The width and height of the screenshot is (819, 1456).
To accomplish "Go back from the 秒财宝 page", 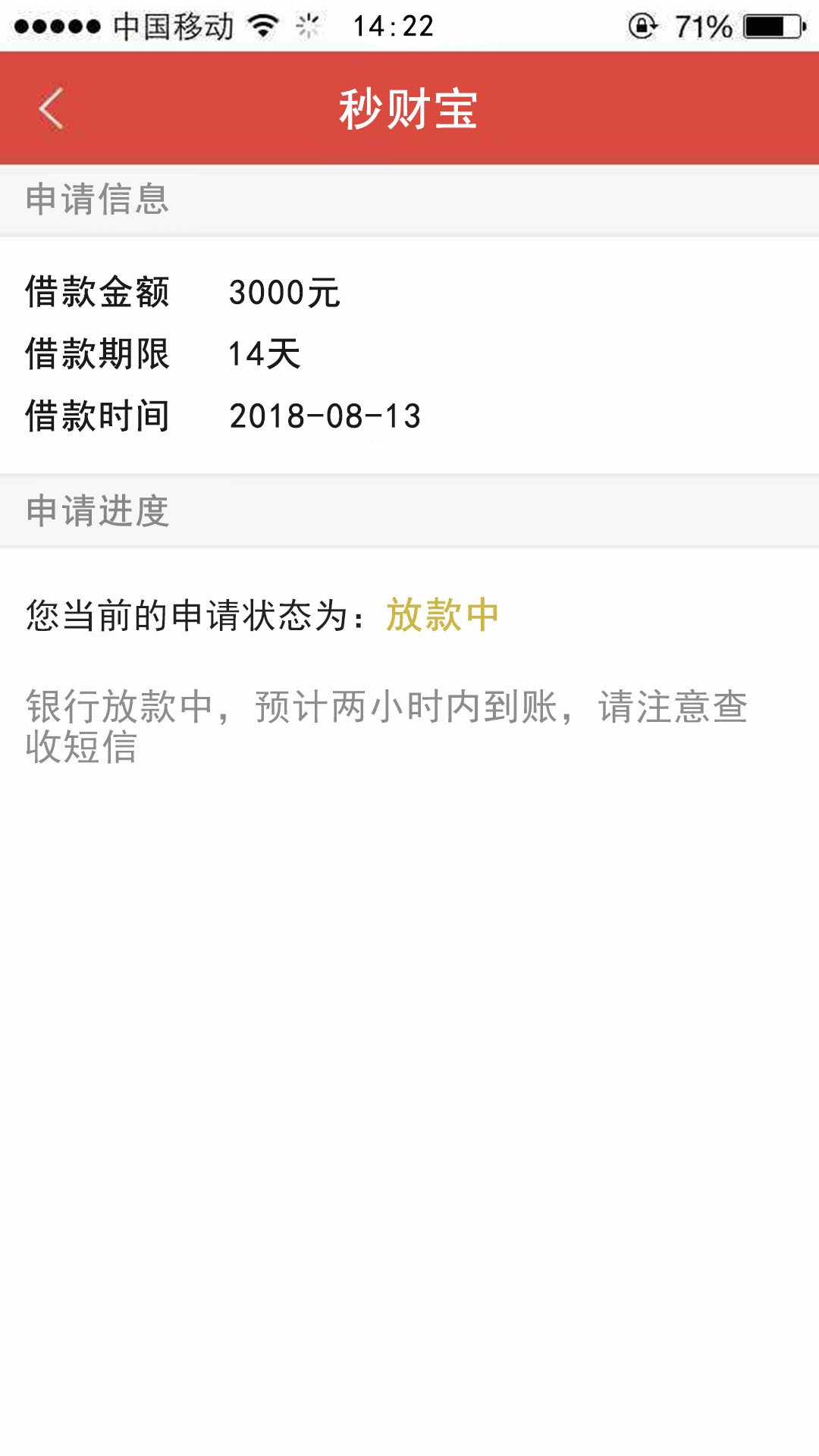I will pos(52,109).
